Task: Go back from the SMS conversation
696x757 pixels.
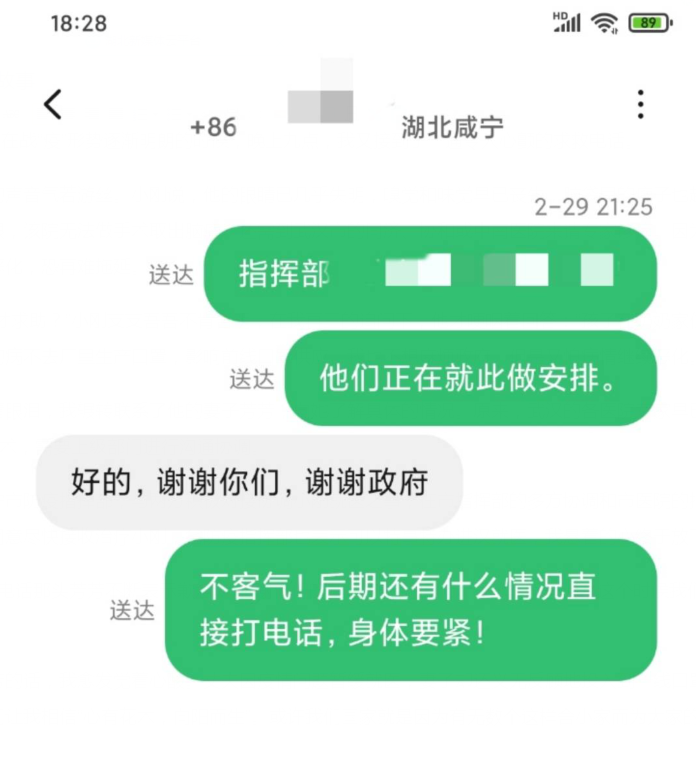Action: [x=53, y=104]
